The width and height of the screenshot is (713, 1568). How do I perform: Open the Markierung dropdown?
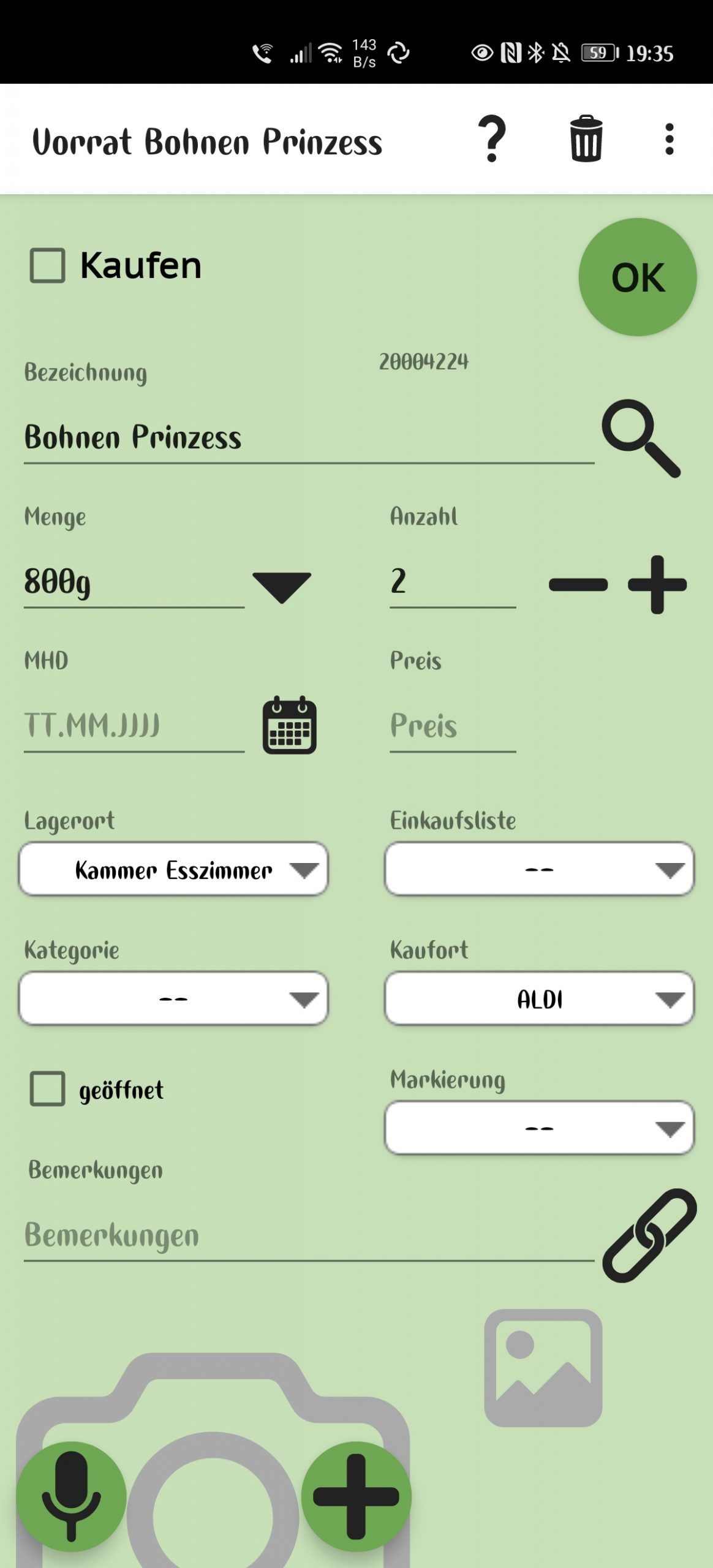(x=539, y=1128)
